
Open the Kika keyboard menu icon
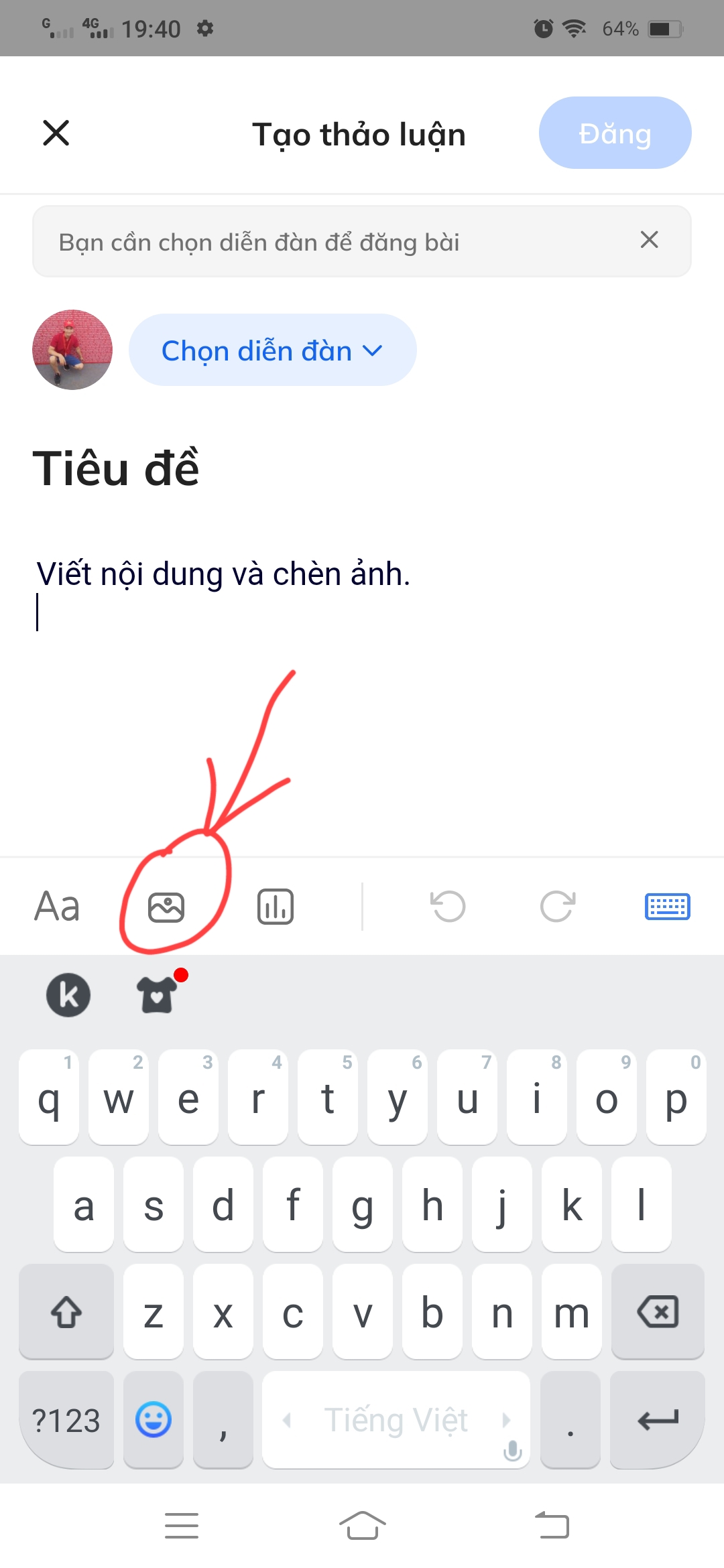pos(68,994)
